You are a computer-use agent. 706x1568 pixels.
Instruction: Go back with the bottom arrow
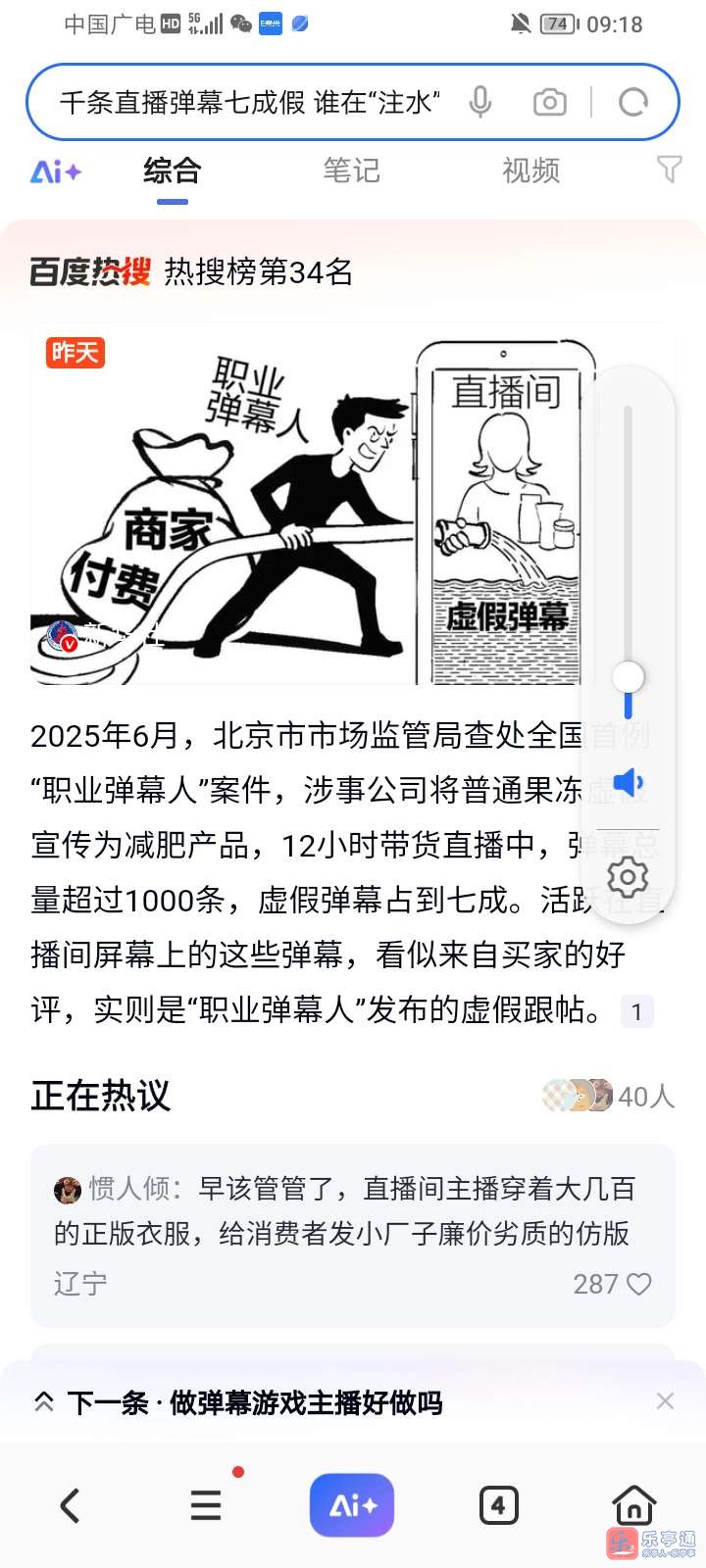pyautogui.click(x=70, y=1505)
